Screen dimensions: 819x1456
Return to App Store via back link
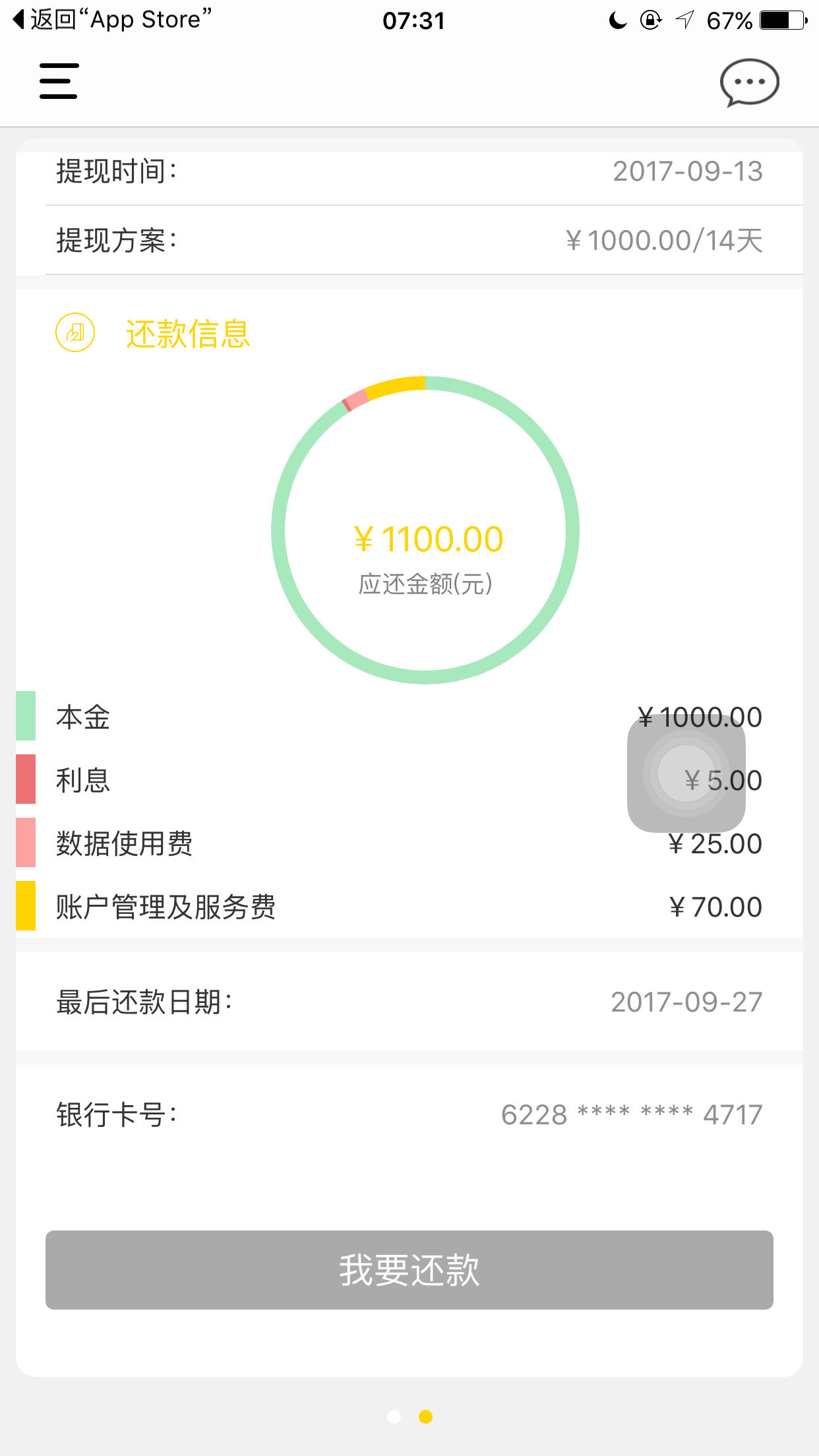[x=112, y=20]
